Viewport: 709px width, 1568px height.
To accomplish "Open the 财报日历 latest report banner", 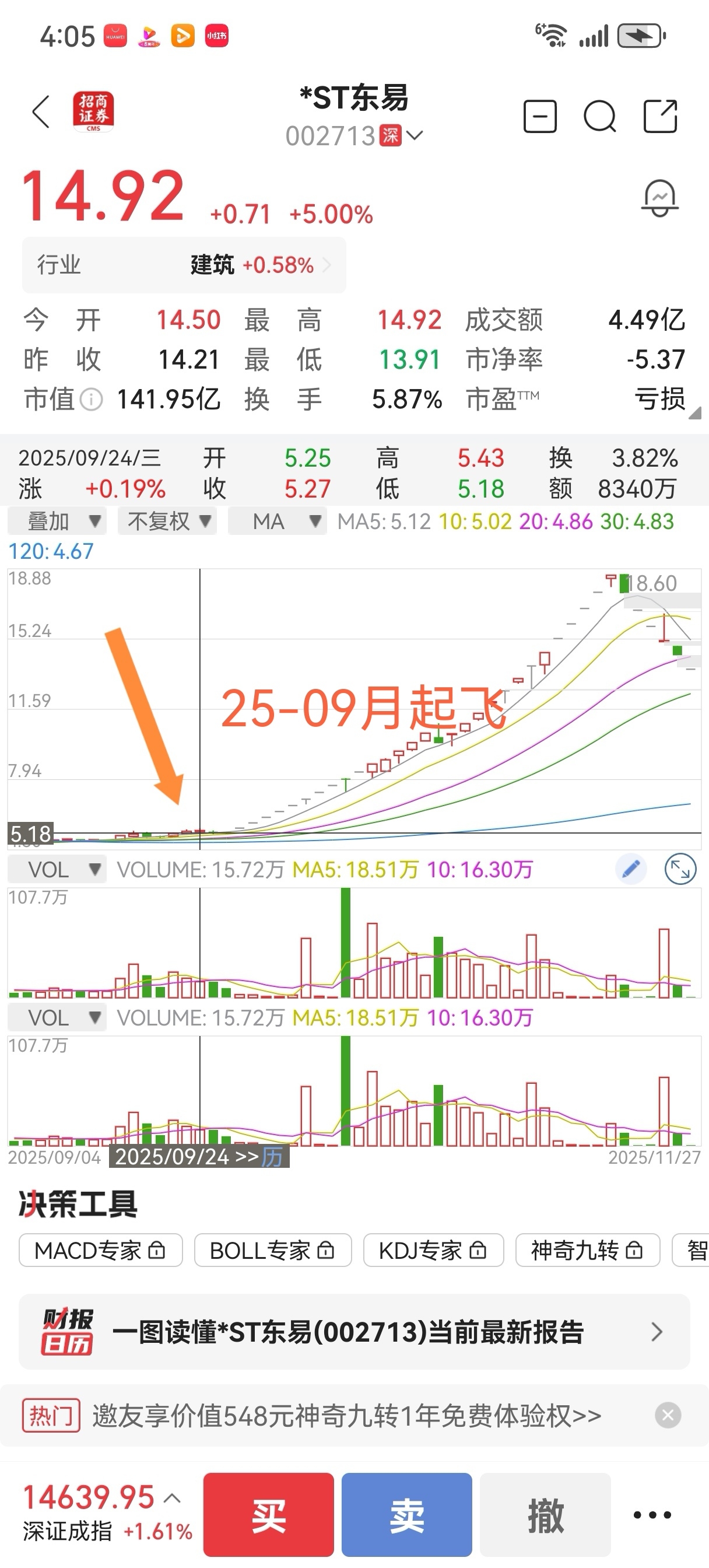I will (x=354, y=1332).
